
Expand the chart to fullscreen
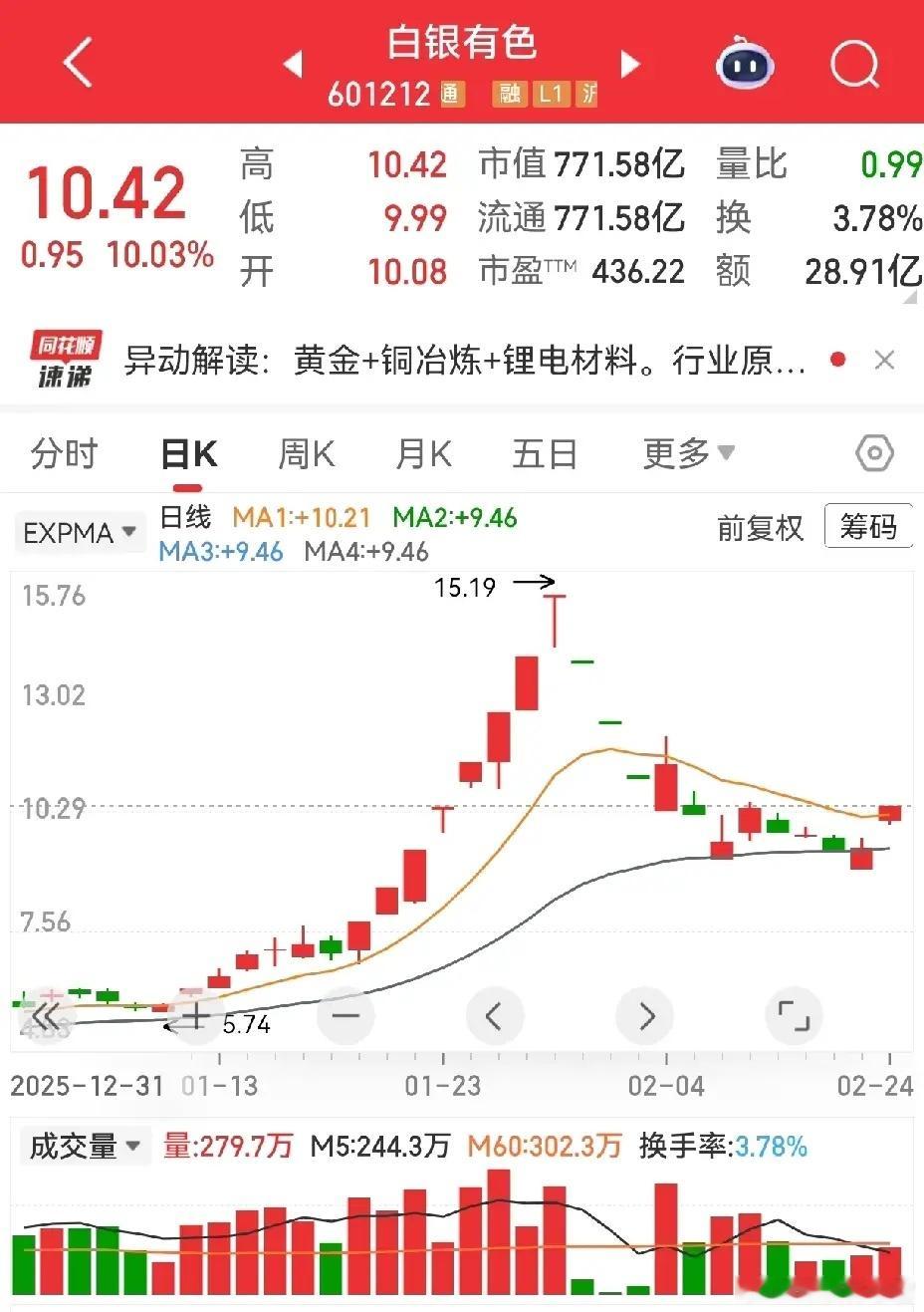coord(794,1016)
